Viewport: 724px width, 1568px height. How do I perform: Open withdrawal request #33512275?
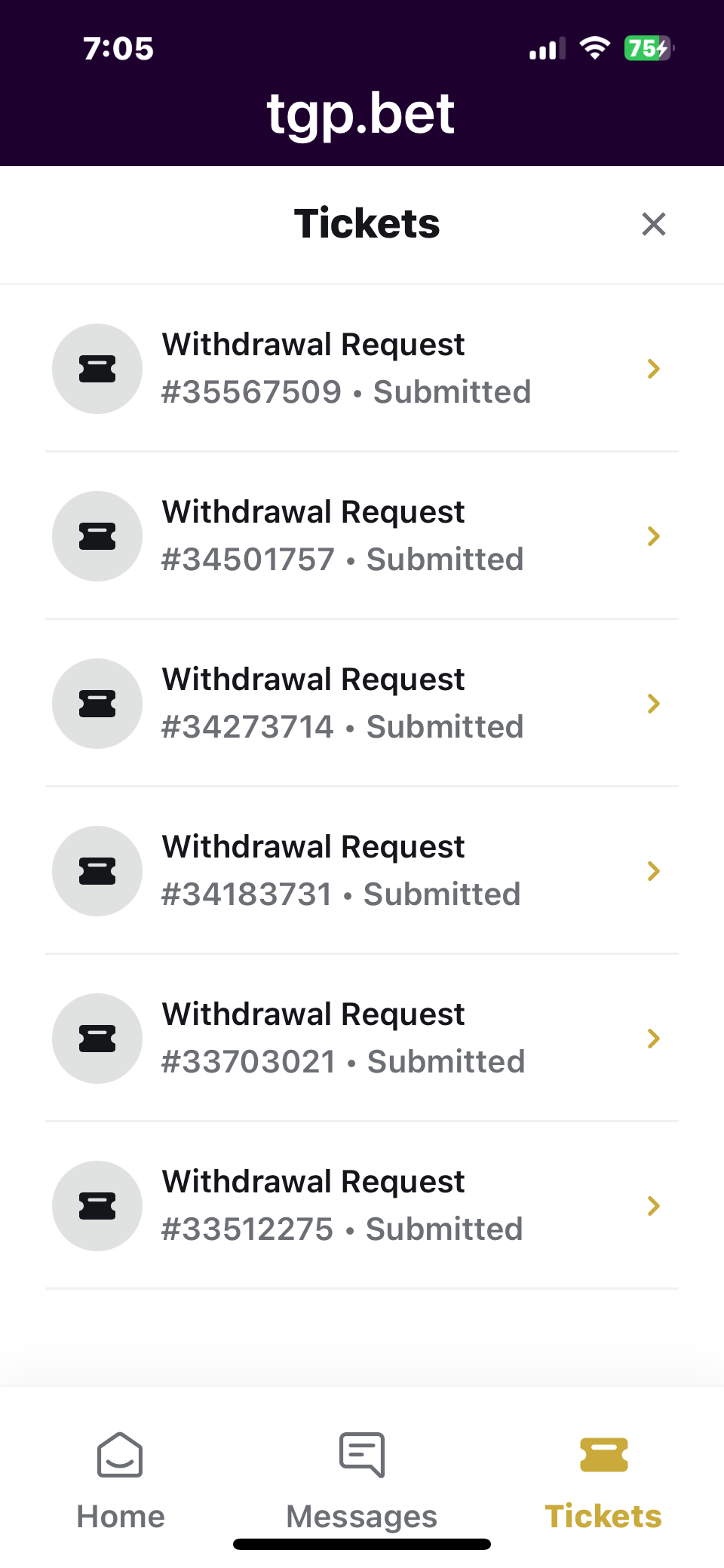(x=362, y=1206)
